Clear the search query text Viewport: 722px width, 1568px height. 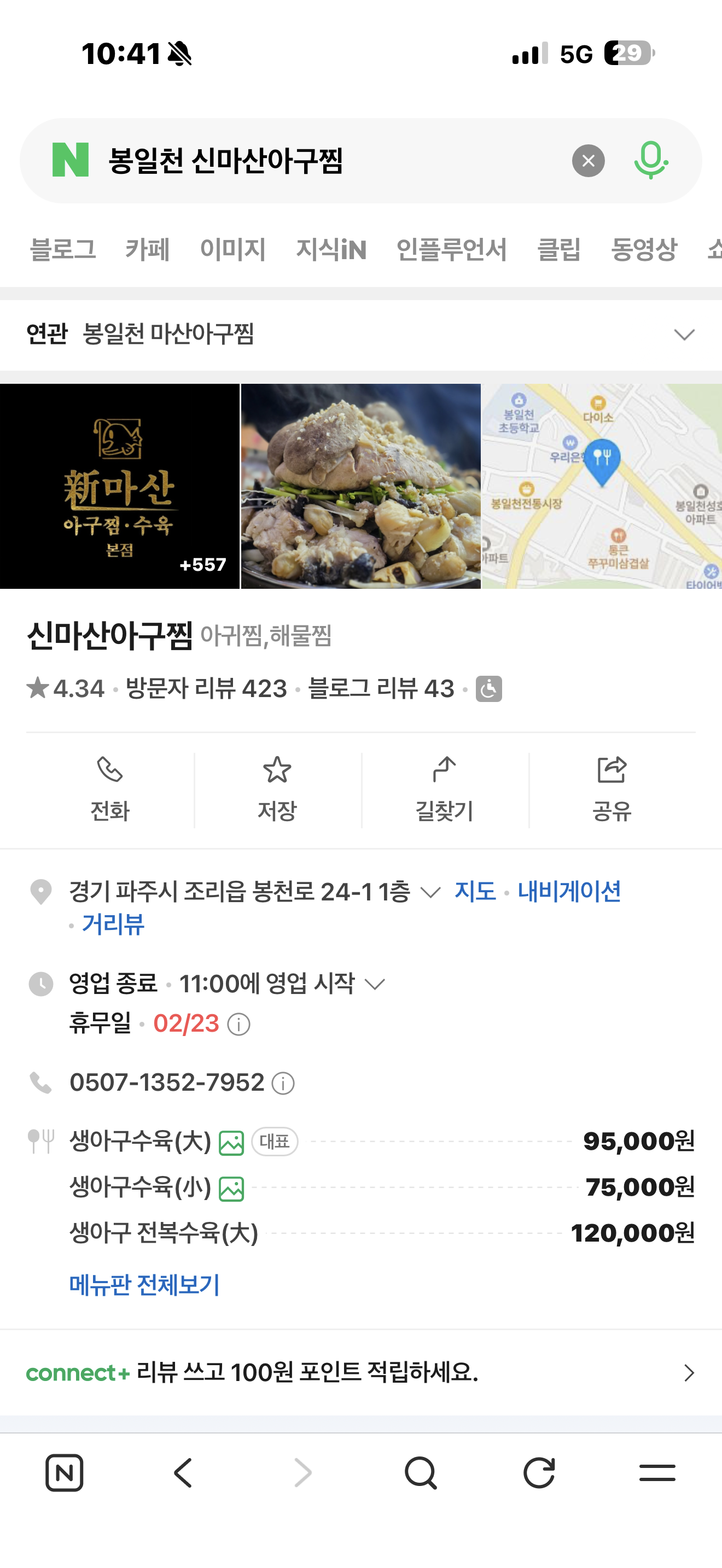pyautogui.click(x=588, y=161)
